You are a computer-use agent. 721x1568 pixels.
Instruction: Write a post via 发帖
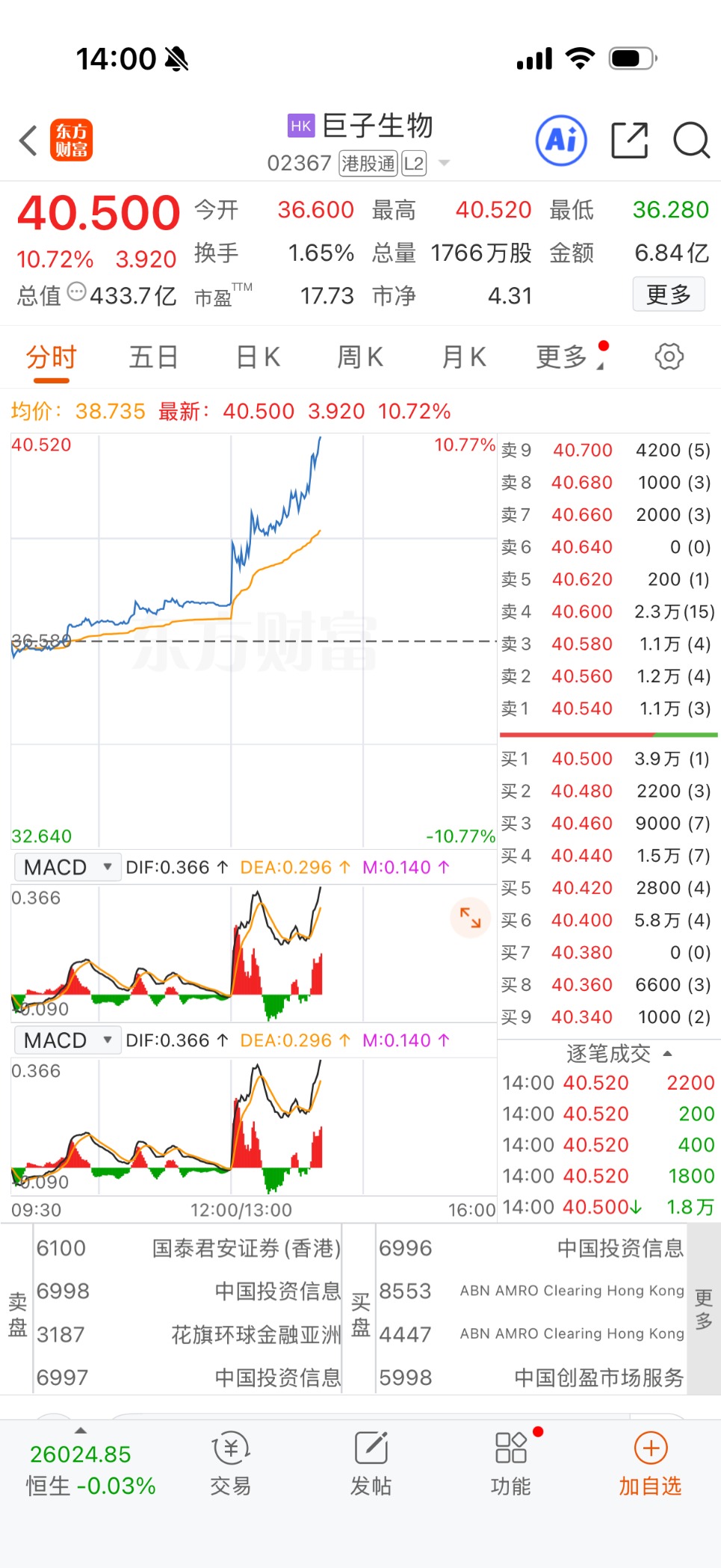371,1465
